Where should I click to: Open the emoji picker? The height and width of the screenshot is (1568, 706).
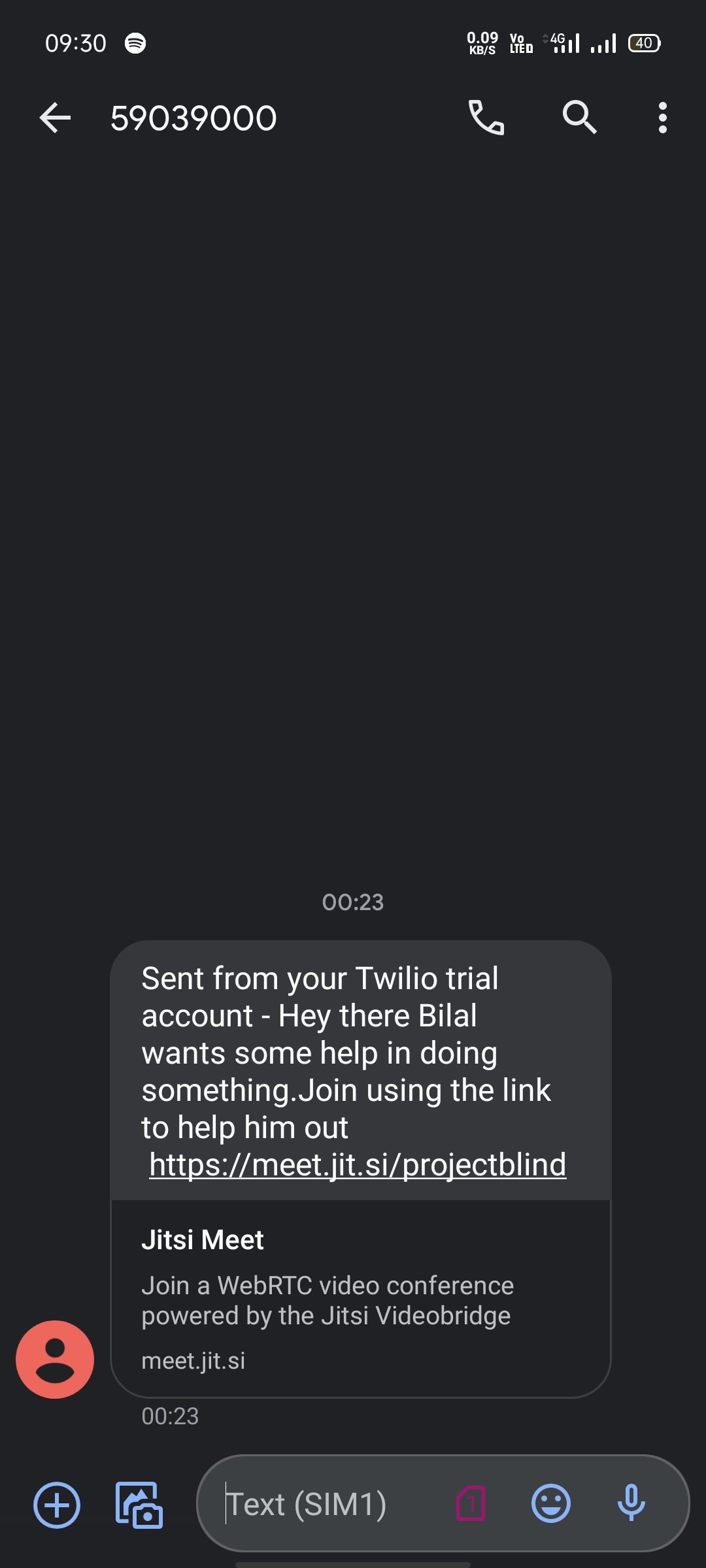coord(551,1503)
